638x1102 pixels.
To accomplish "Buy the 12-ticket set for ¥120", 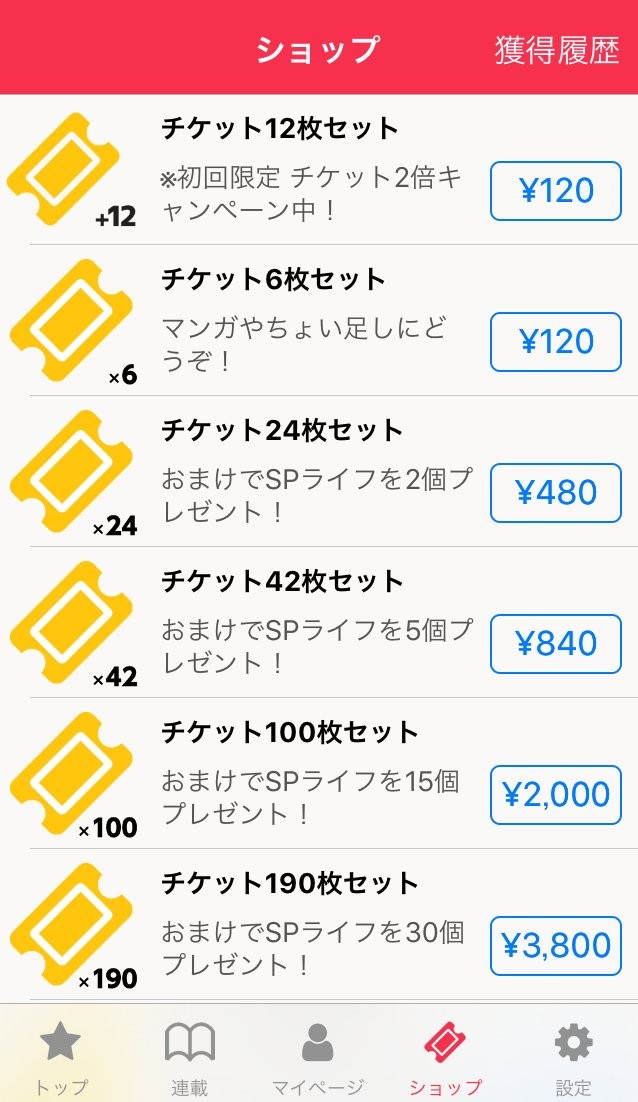I will click(x=556, y=190).
